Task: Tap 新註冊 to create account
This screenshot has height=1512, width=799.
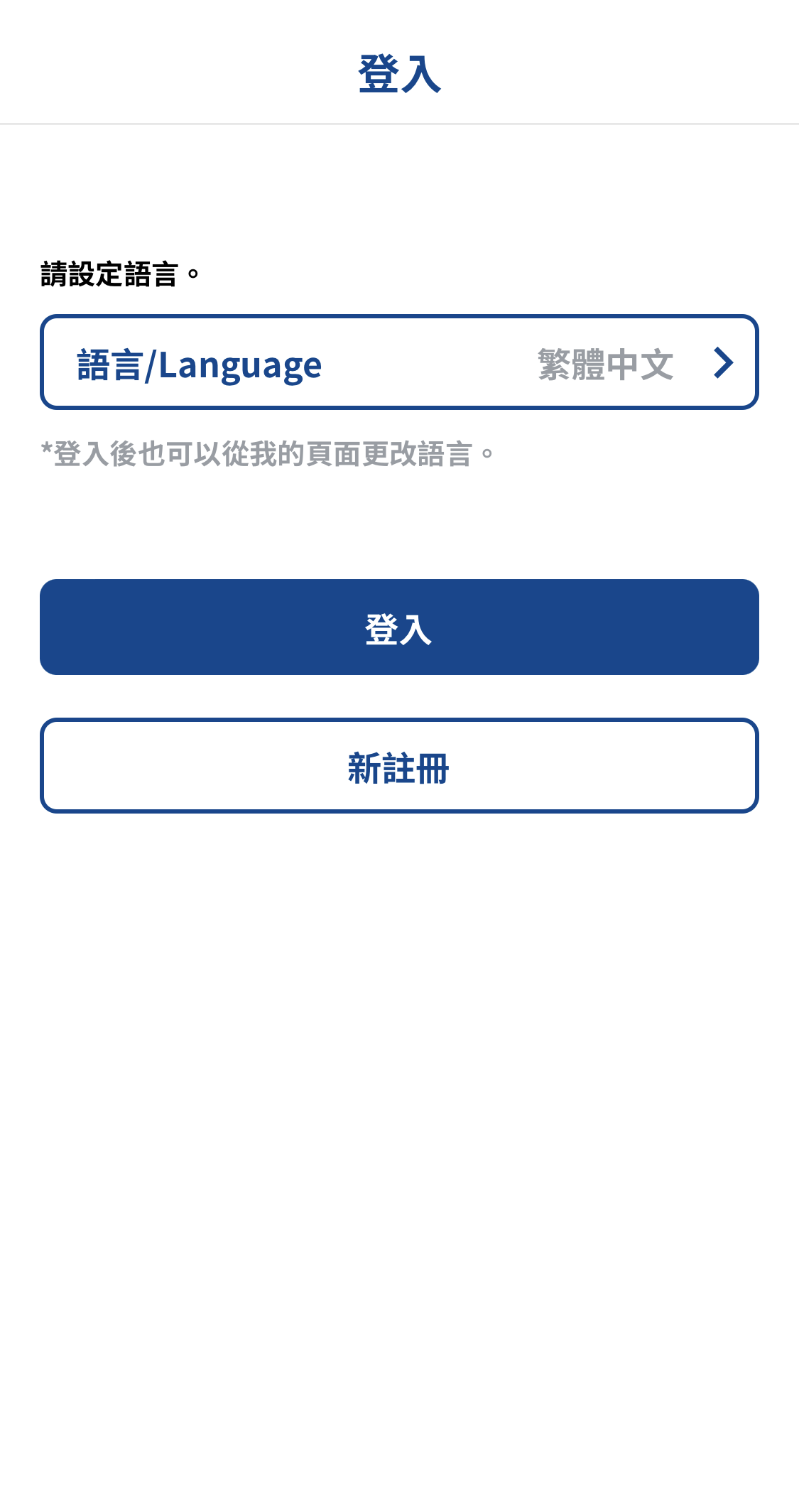Action: tap(399, 766)
